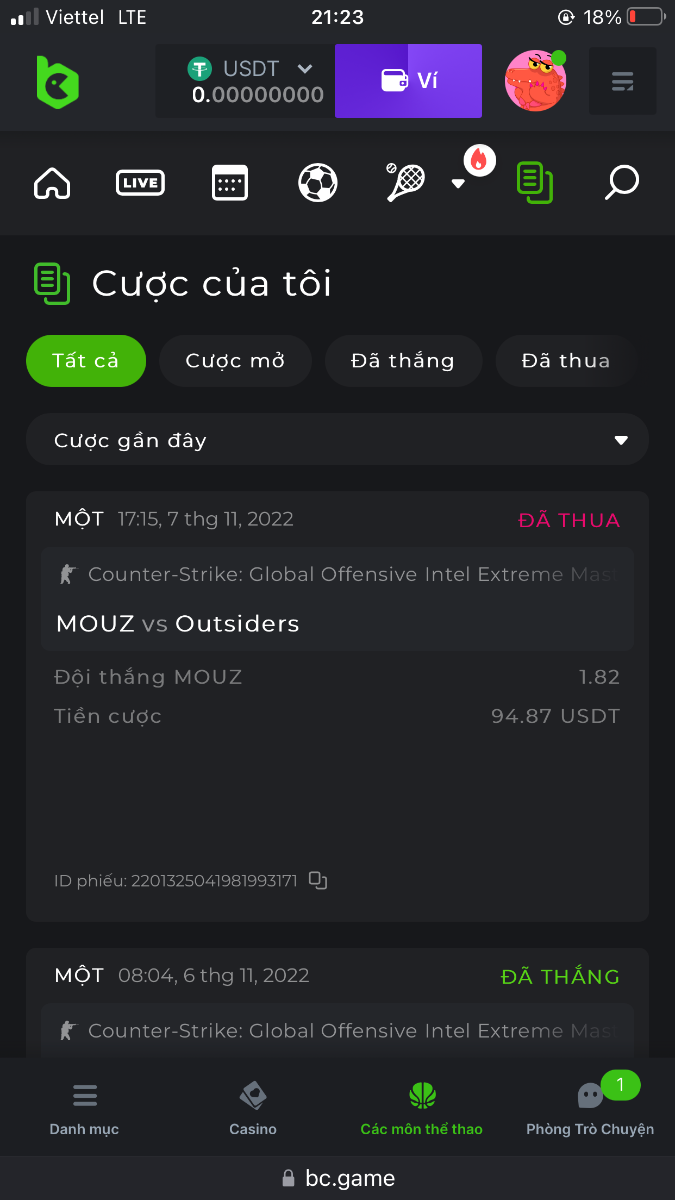
Task: Select the soccer ball sport icon
Action: (x=318, y=183)
